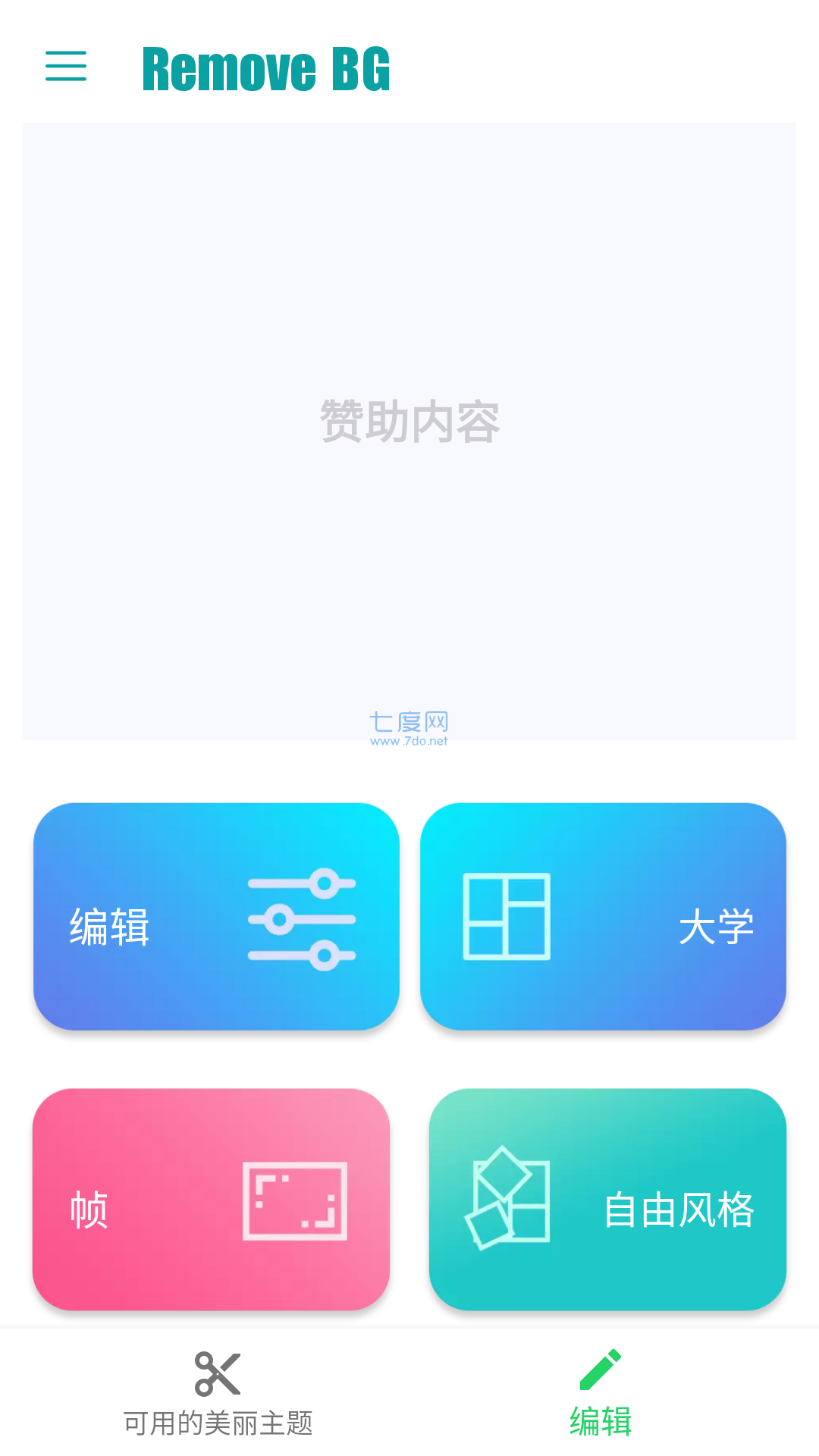Open the 编辑 editing card

[x=216, y=918]
